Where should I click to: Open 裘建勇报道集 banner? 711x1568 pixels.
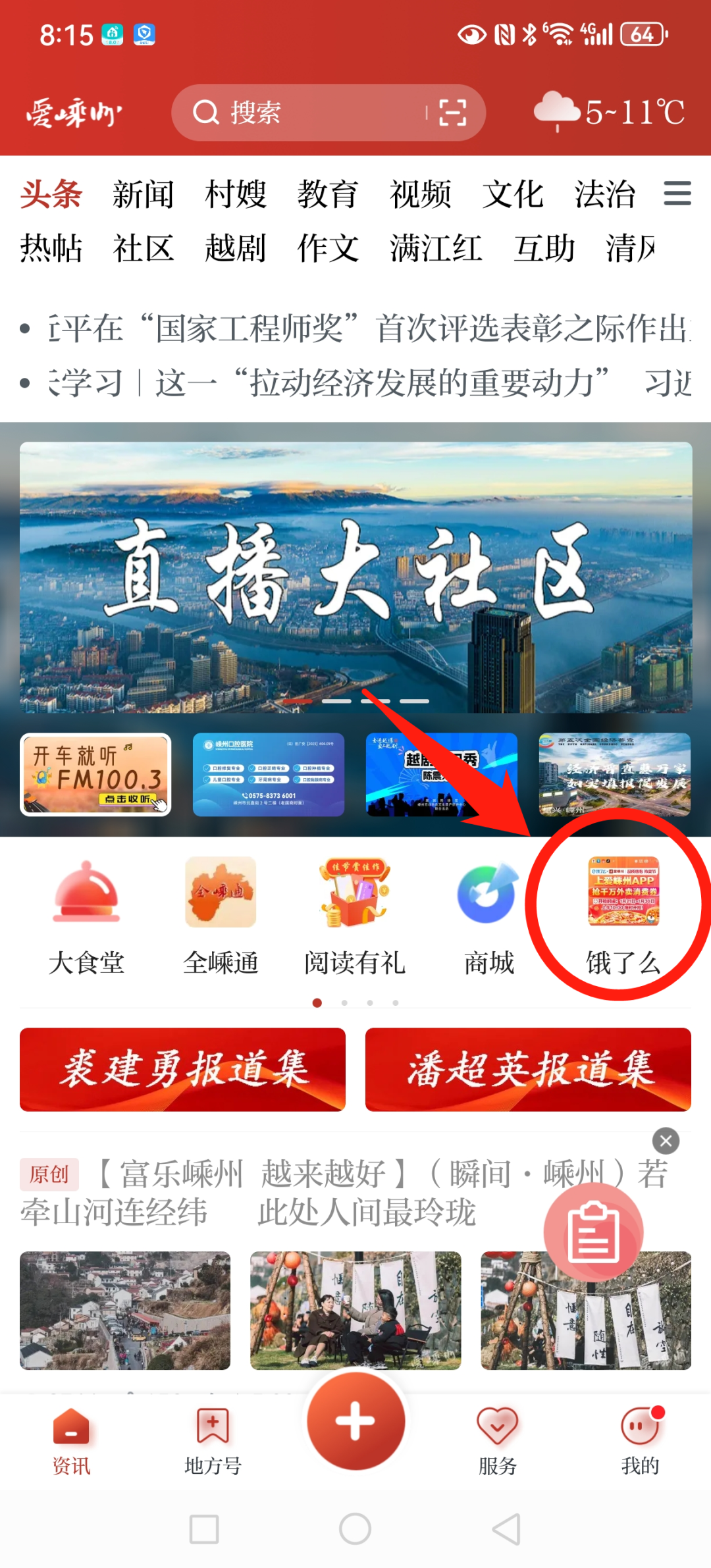coord(182,1069)
